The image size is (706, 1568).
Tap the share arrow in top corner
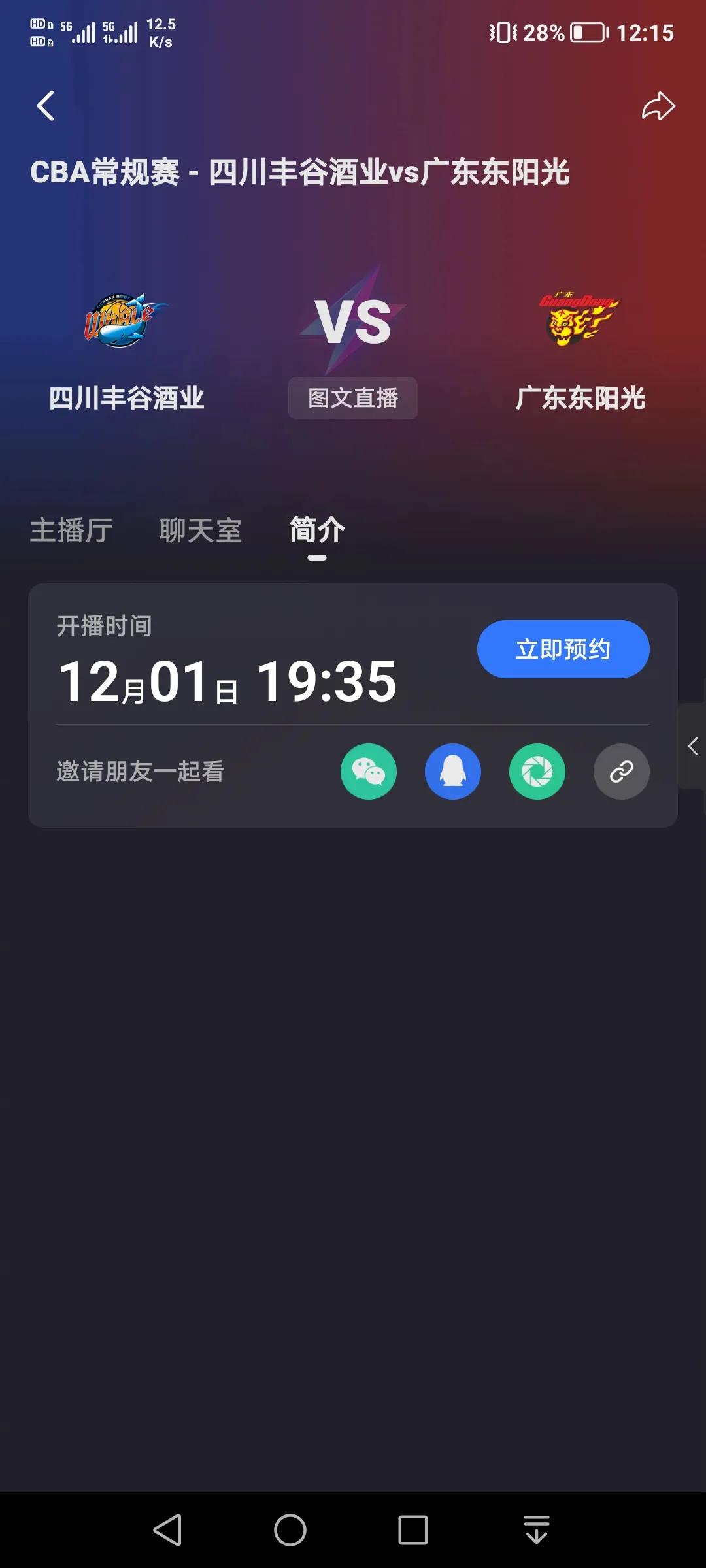pyautogui.click(x=658, y=106)
